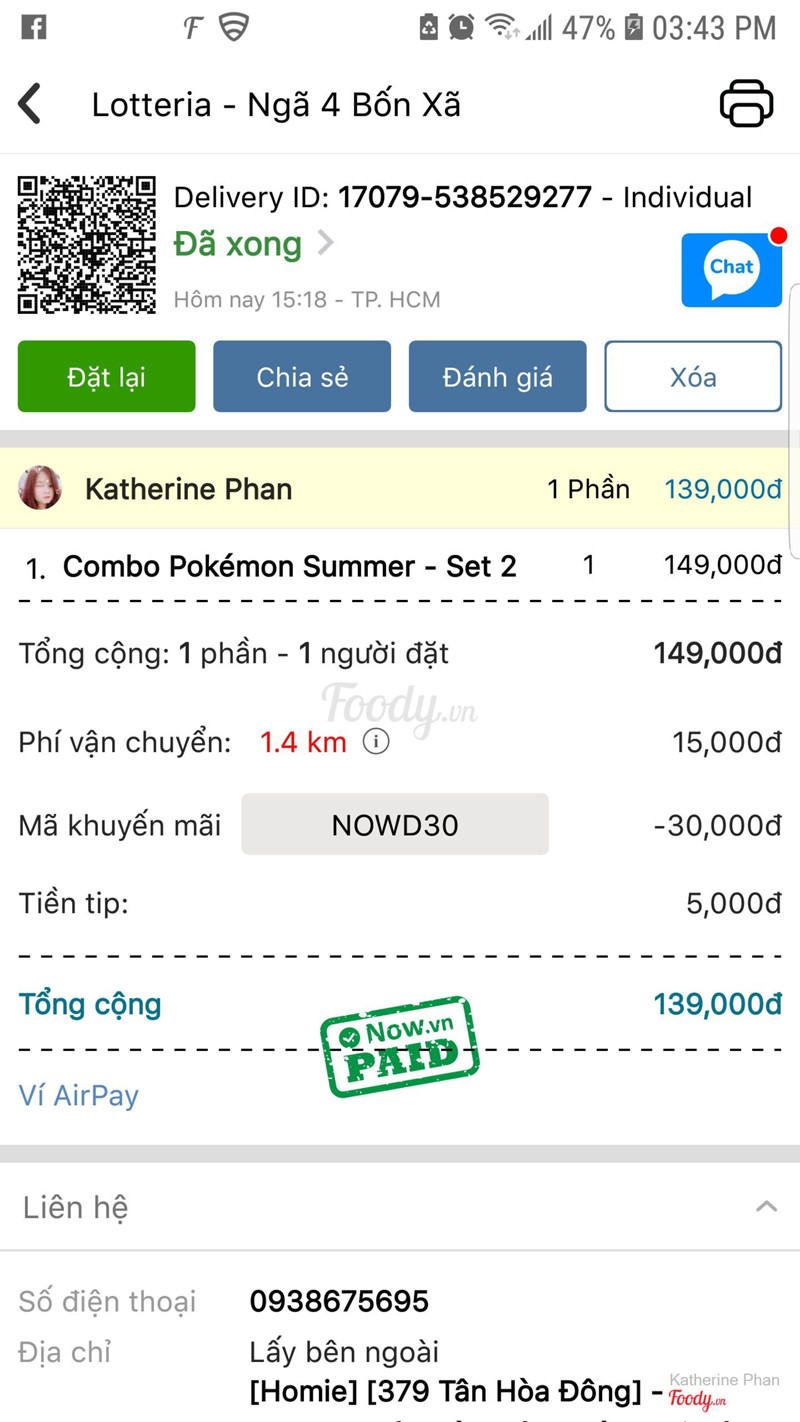
Task: Share order with Chia sẻ
Action: click(302, 377)
